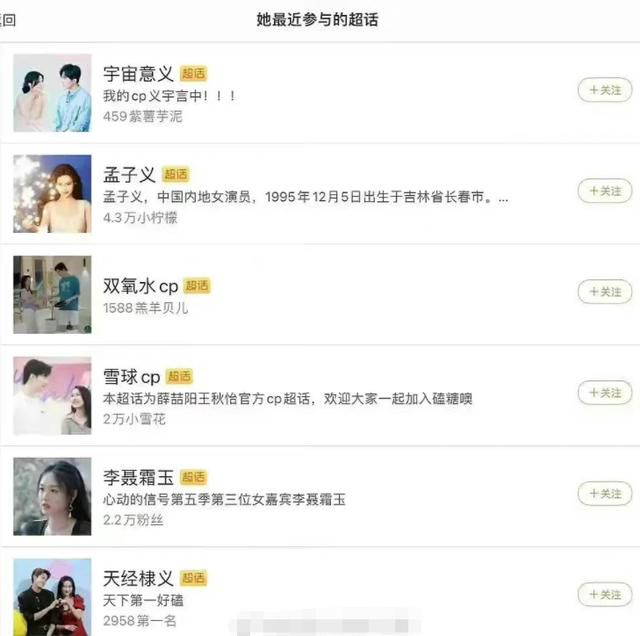Follow the 雪球cp super topic

[x=605, y=393]
